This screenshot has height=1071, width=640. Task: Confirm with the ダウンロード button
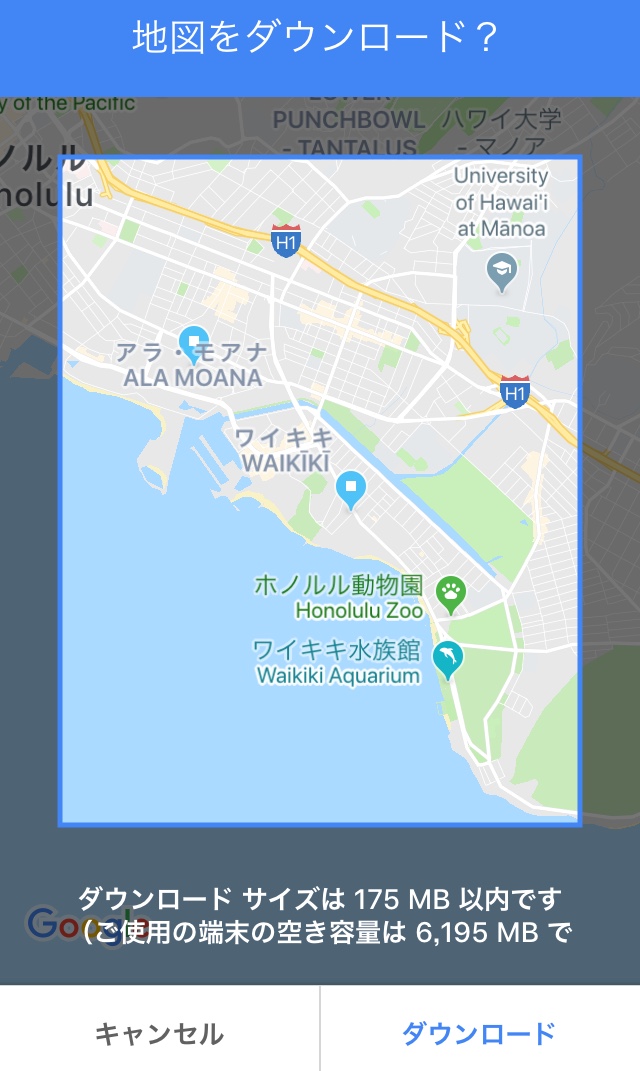coord(479,1032)
